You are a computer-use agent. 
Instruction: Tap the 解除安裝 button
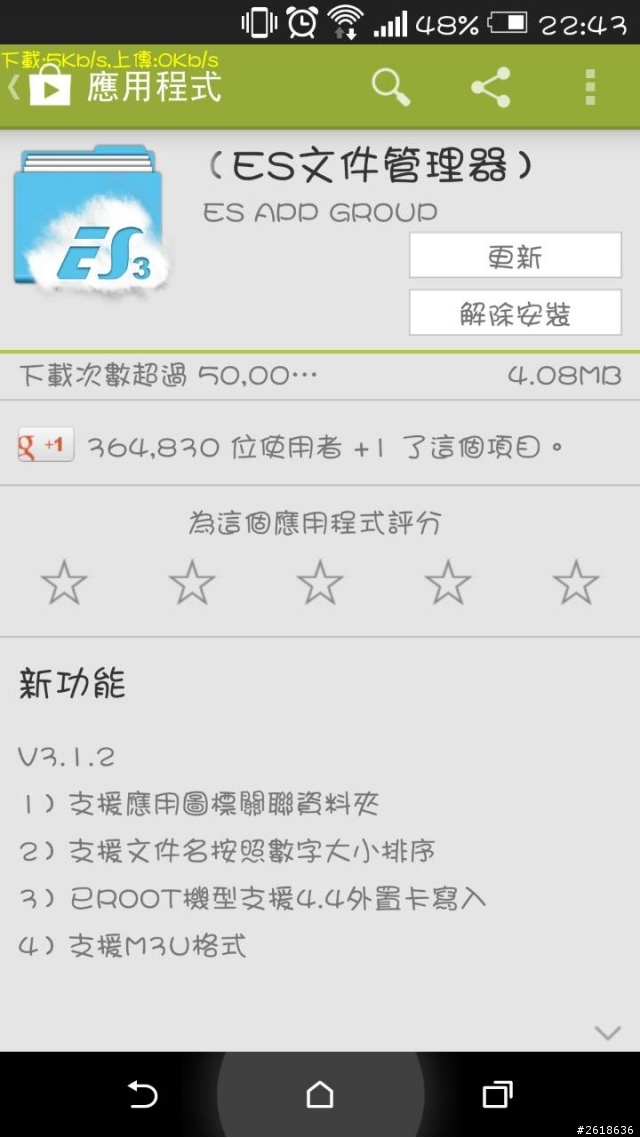pos(515,314)
